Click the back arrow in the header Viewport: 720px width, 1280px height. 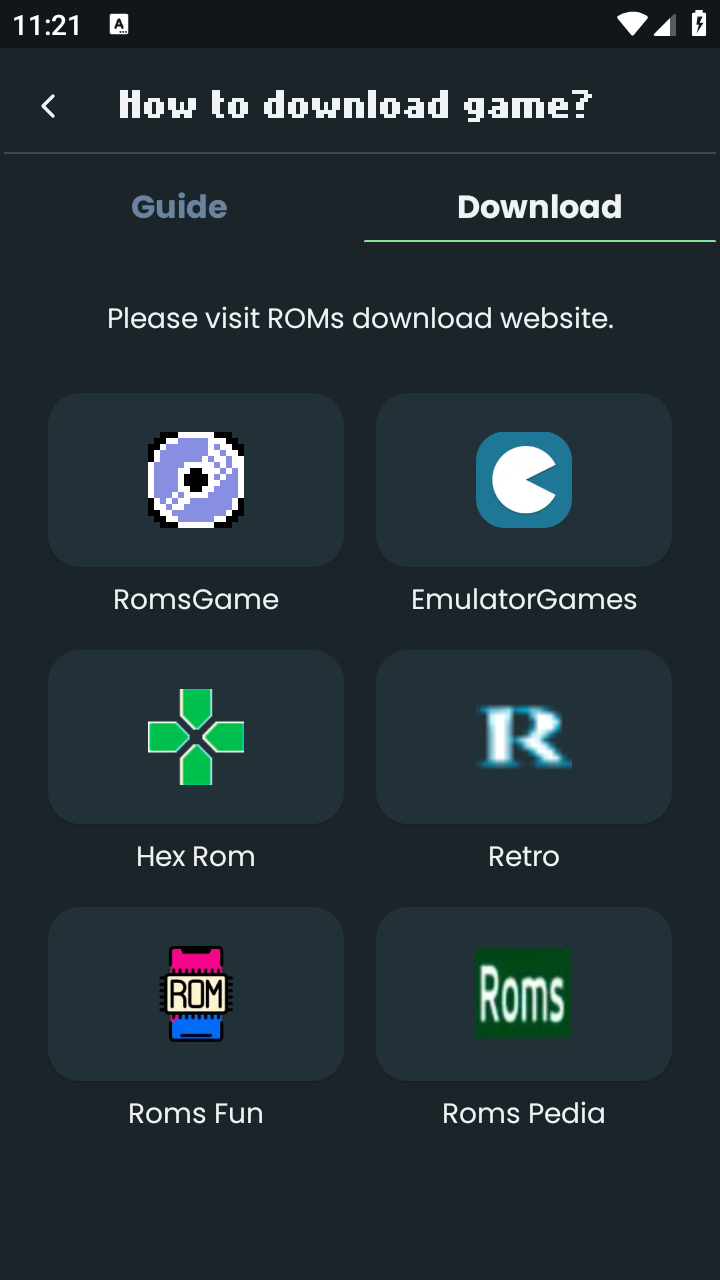pyautogui.click(x=47, y=105)
